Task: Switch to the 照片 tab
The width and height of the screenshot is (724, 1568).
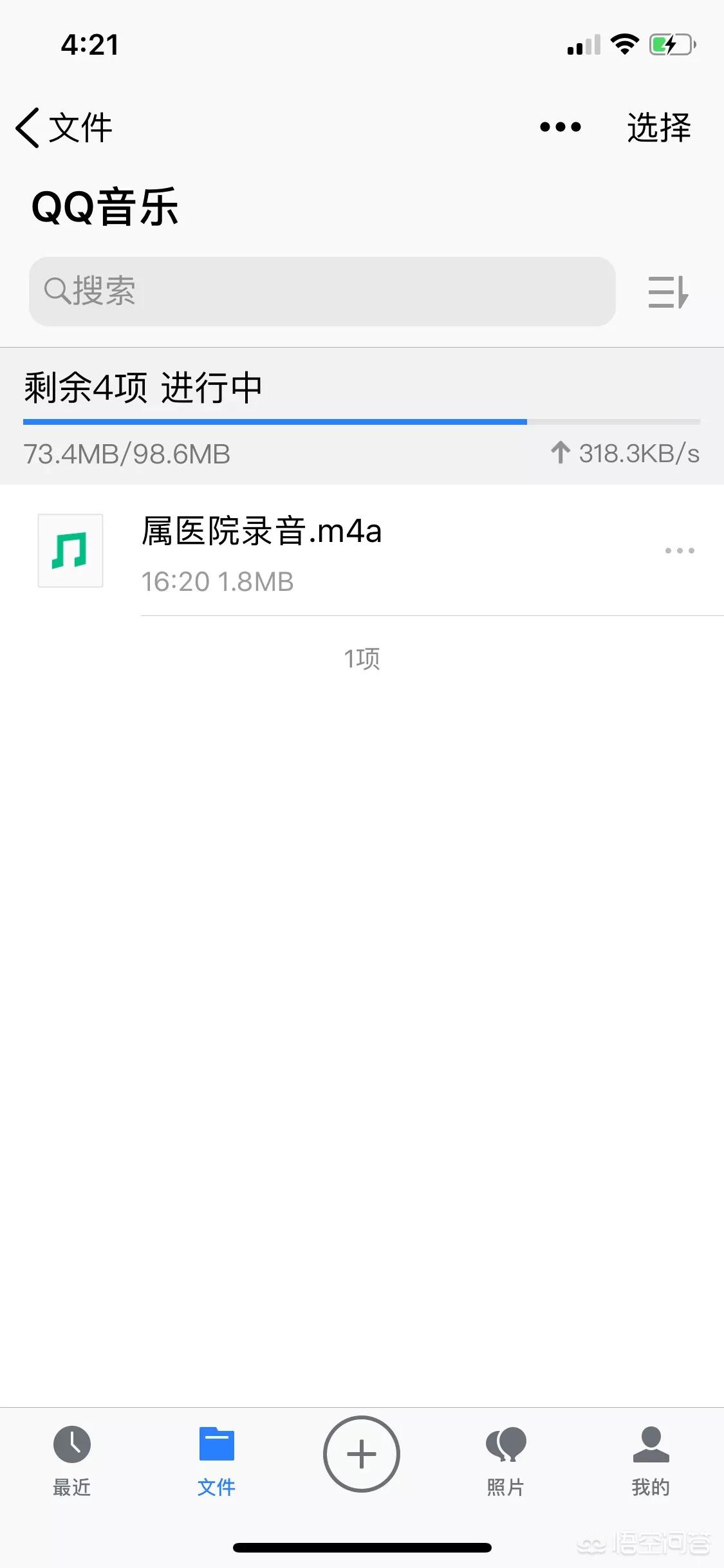Action: tap(506, 1461)
